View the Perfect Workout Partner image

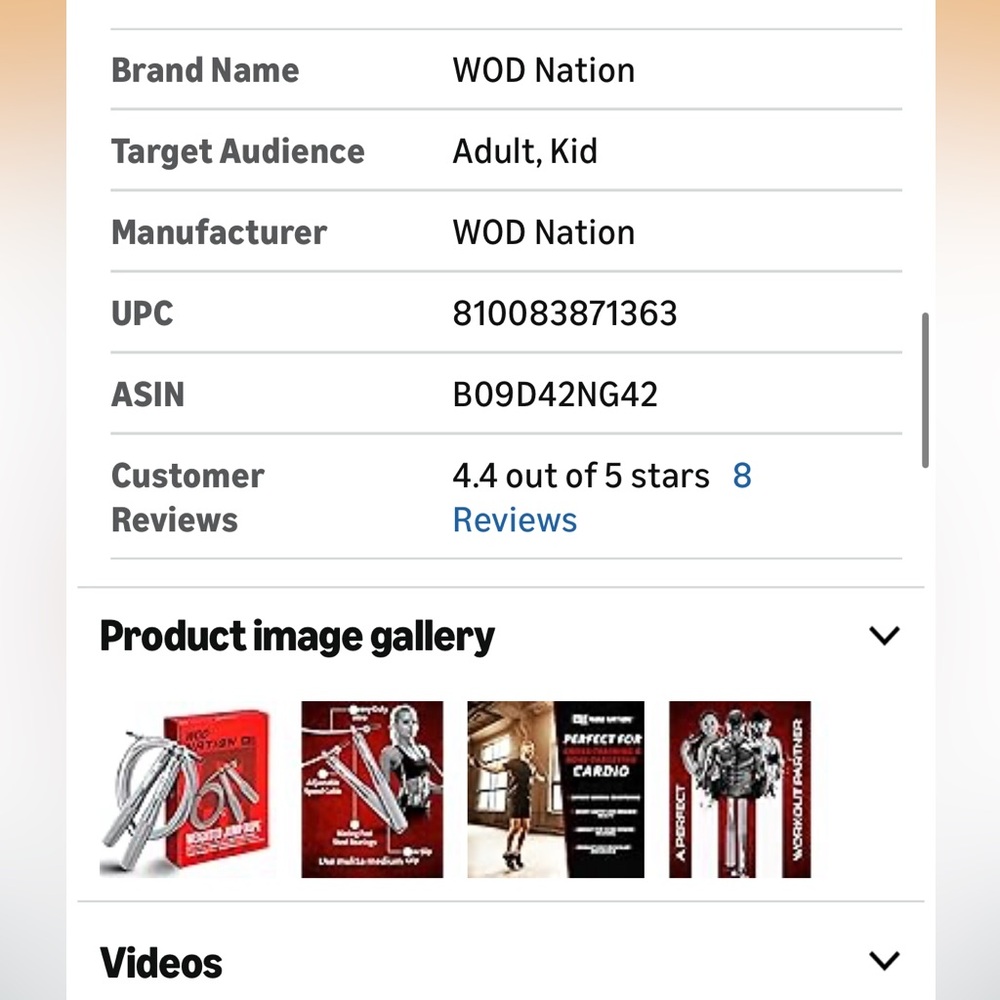point(740,790)
